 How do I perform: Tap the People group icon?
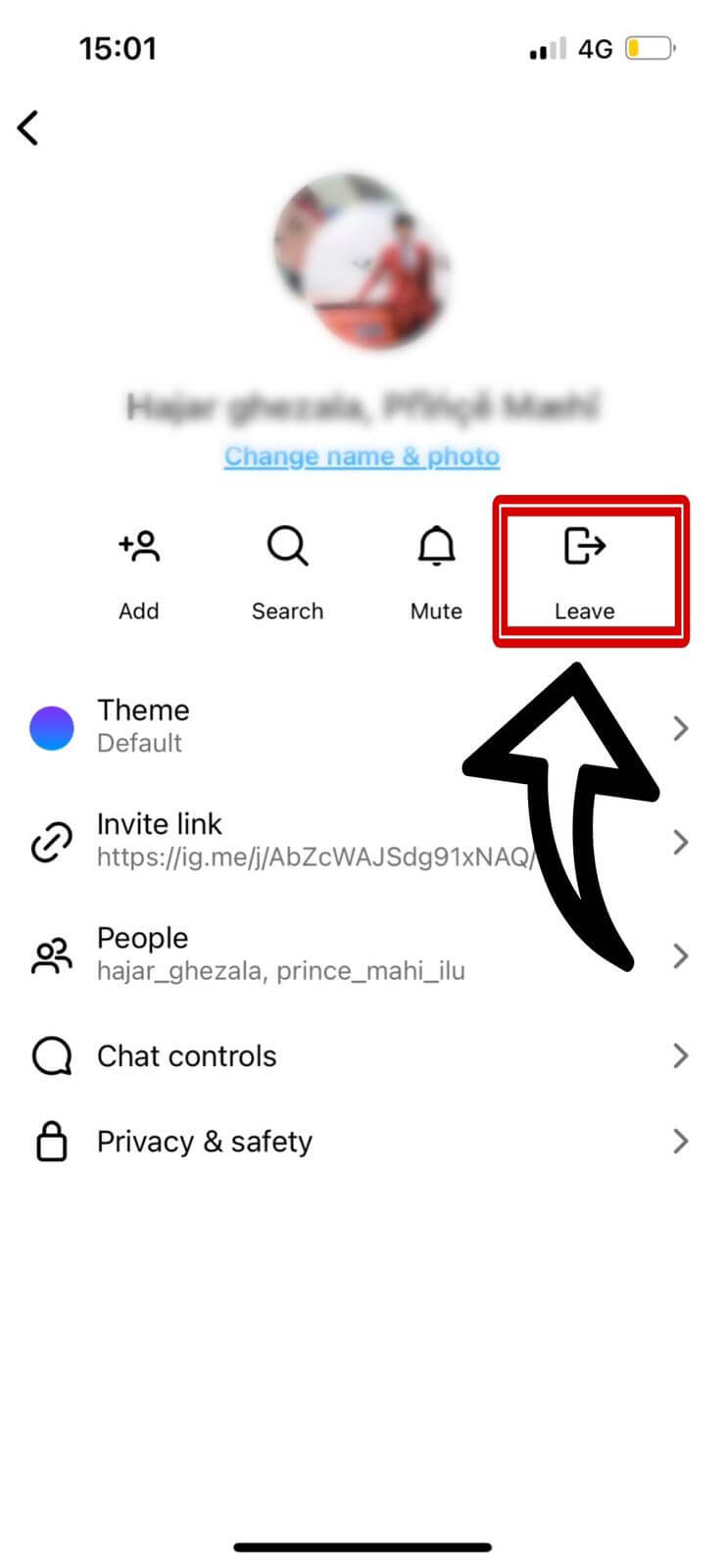(51, 955)
